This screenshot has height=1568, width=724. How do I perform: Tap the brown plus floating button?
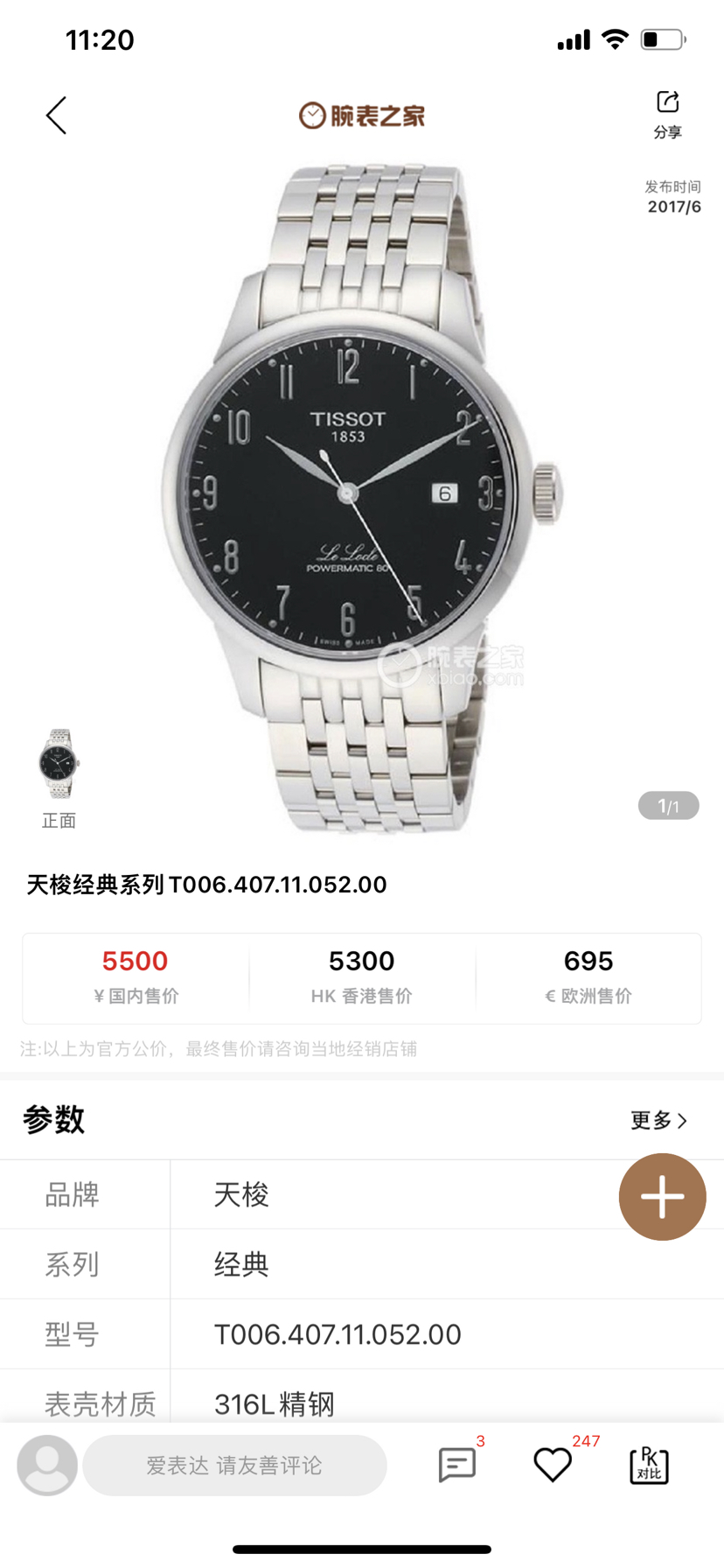(662, 1196)
